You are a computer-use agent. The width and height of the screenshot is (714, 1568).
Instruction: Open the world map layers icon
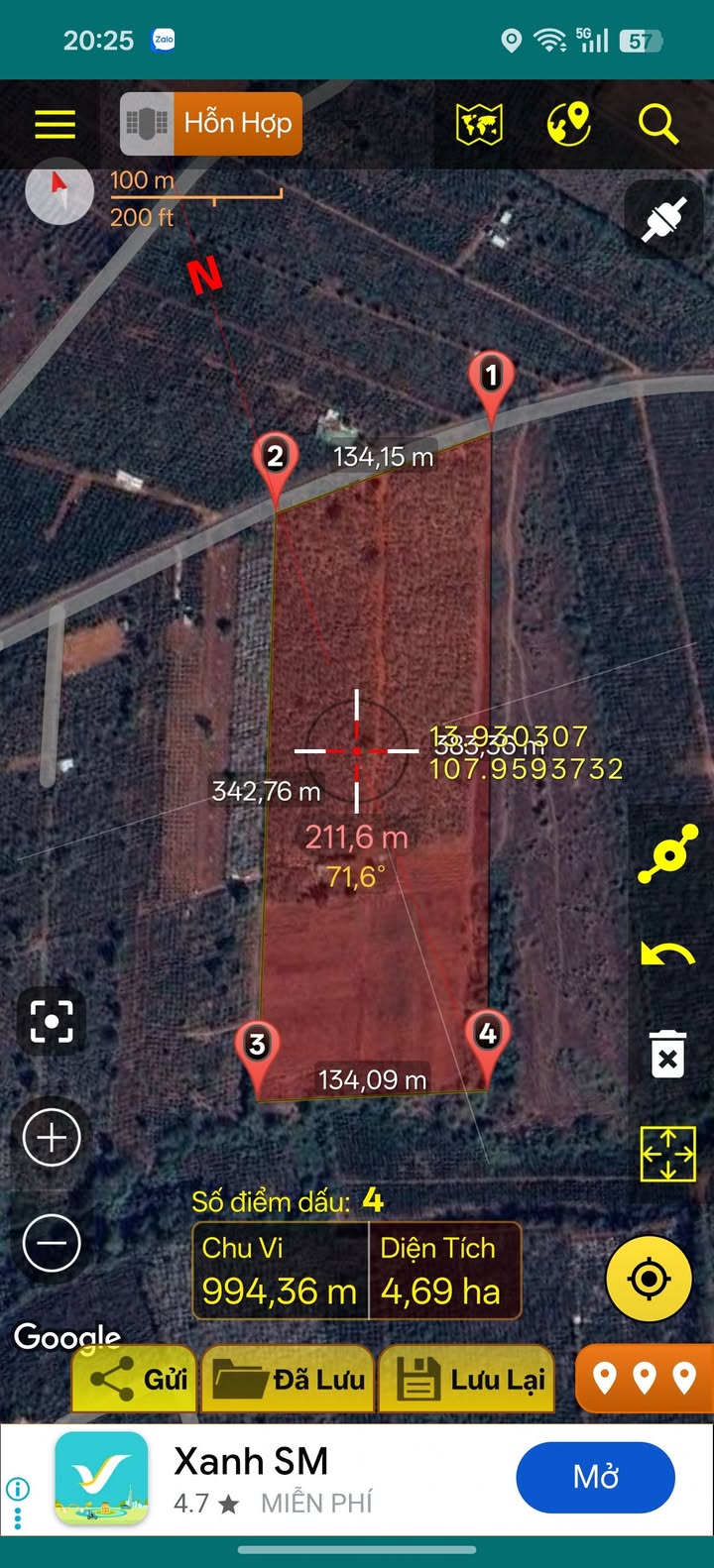coord(479,125)
